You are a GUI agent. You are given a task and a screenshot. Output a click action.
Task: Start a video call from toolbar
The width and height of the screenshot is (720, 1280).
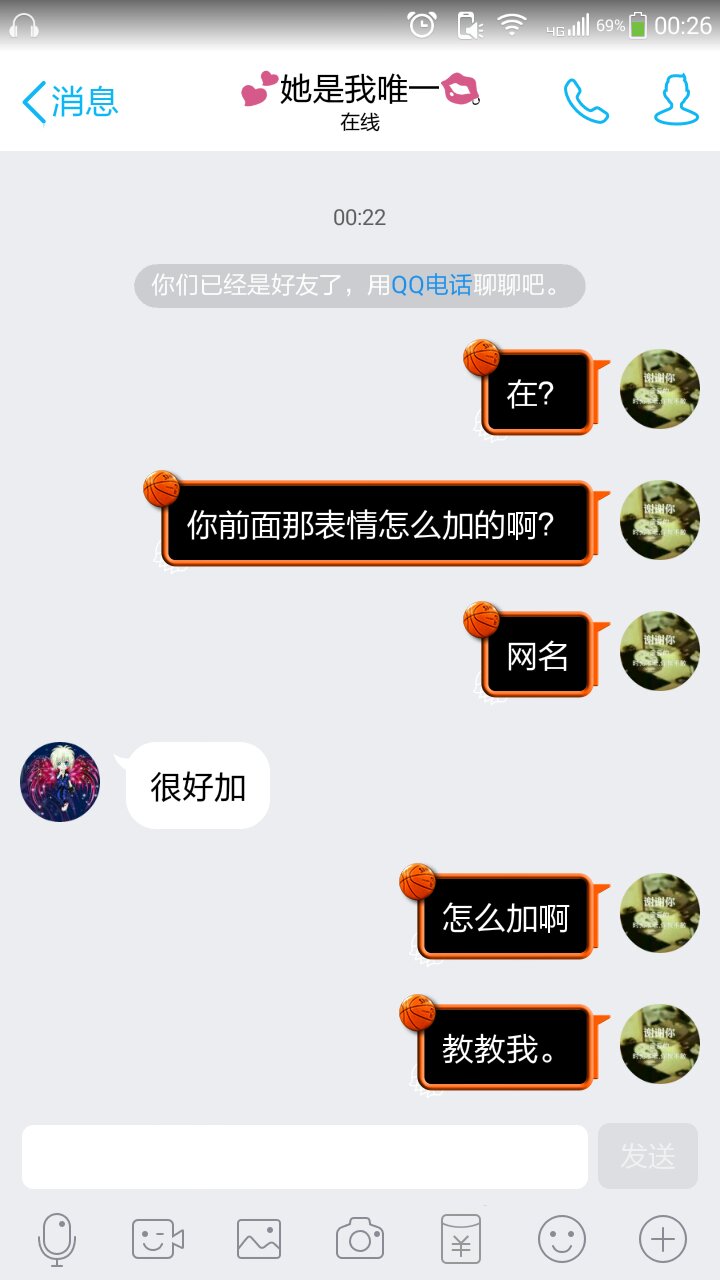tap(158, 1240)
